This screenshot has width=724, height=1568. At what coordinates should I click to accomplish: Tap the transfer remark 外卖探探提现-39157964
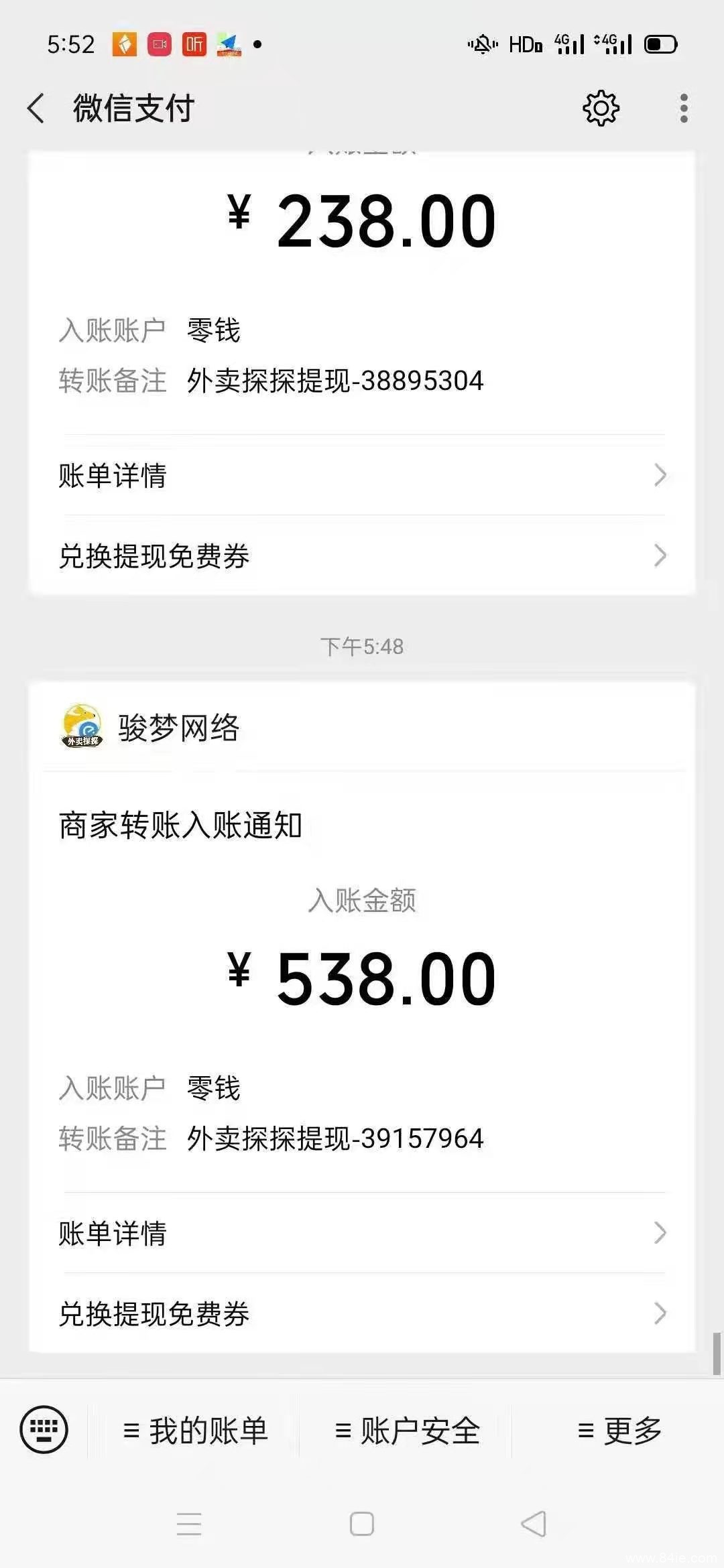coord(335,1136)
